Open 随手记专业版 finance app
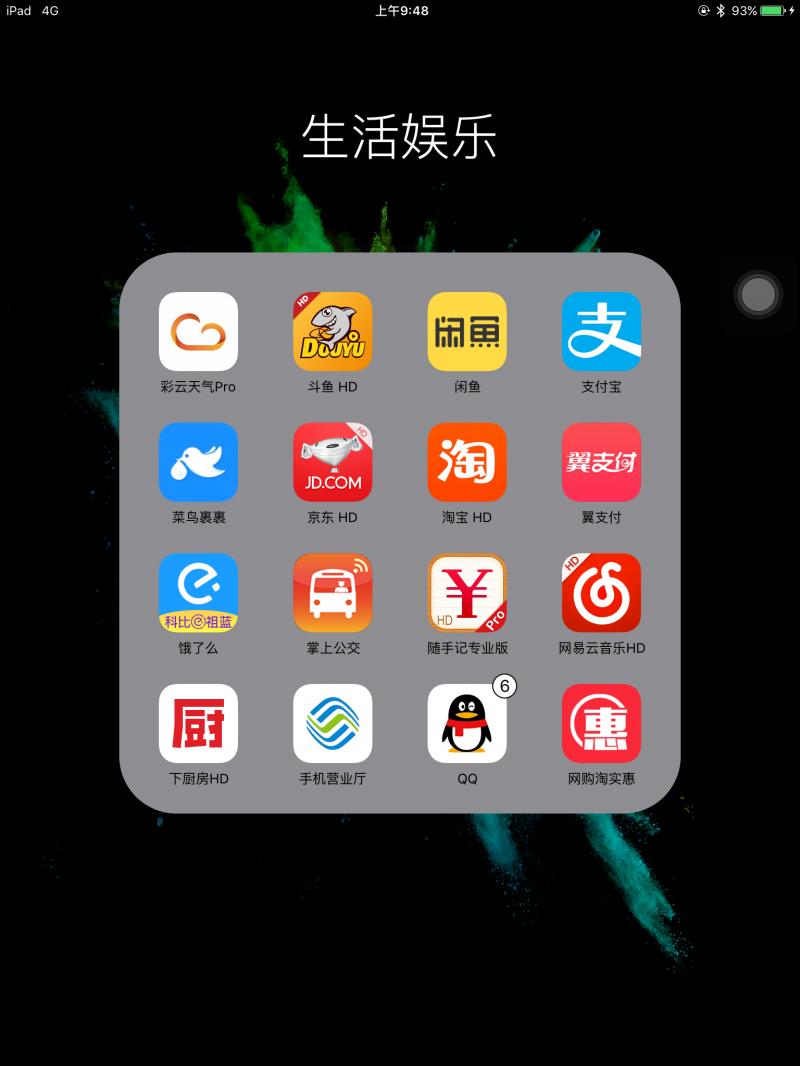This screenshot has height=1066, width=800. tap(466, 593)
